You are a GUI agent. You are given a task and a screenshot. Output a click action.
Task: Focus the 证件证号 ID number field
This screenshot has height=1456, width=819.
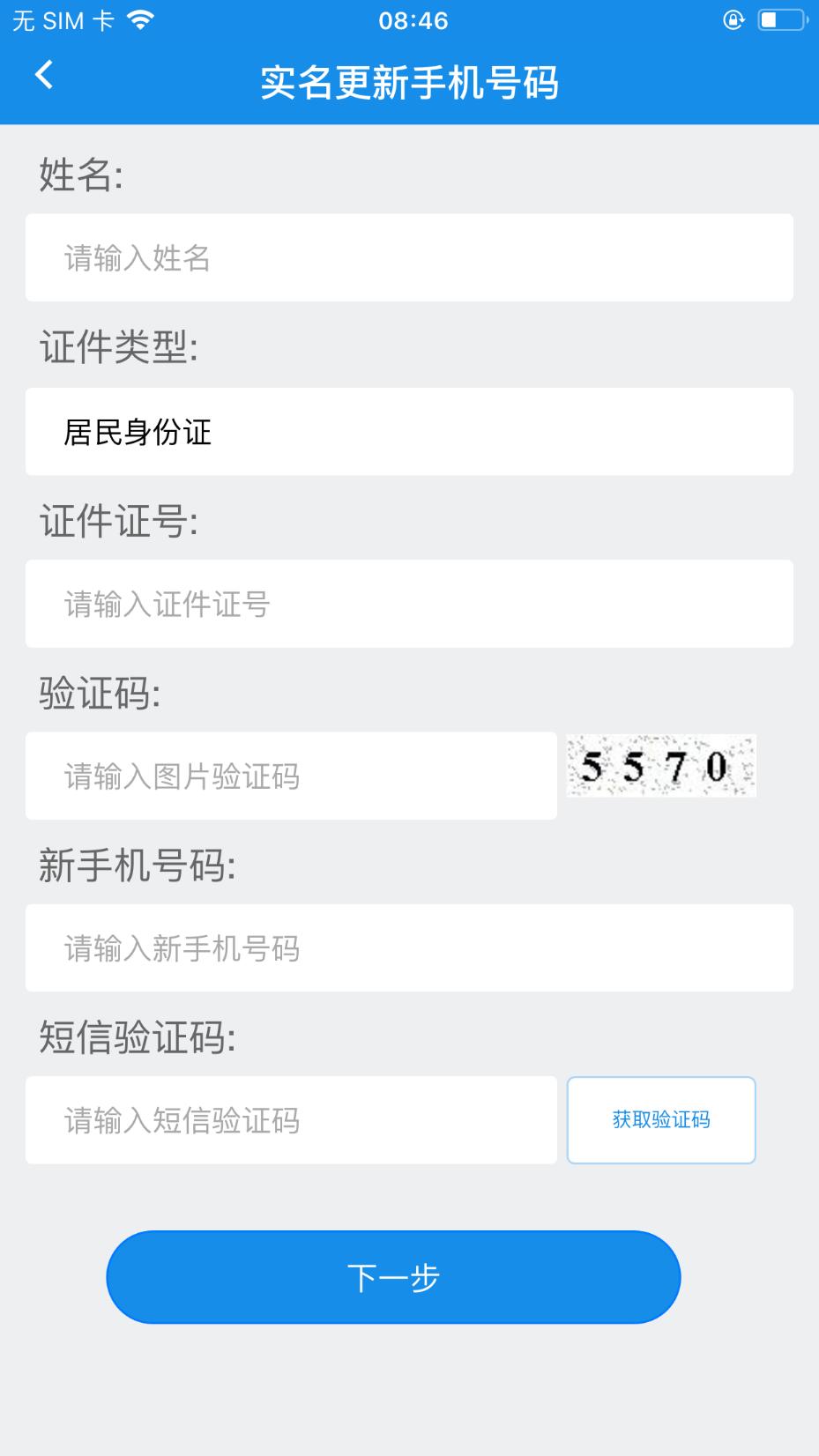(409, 604)
